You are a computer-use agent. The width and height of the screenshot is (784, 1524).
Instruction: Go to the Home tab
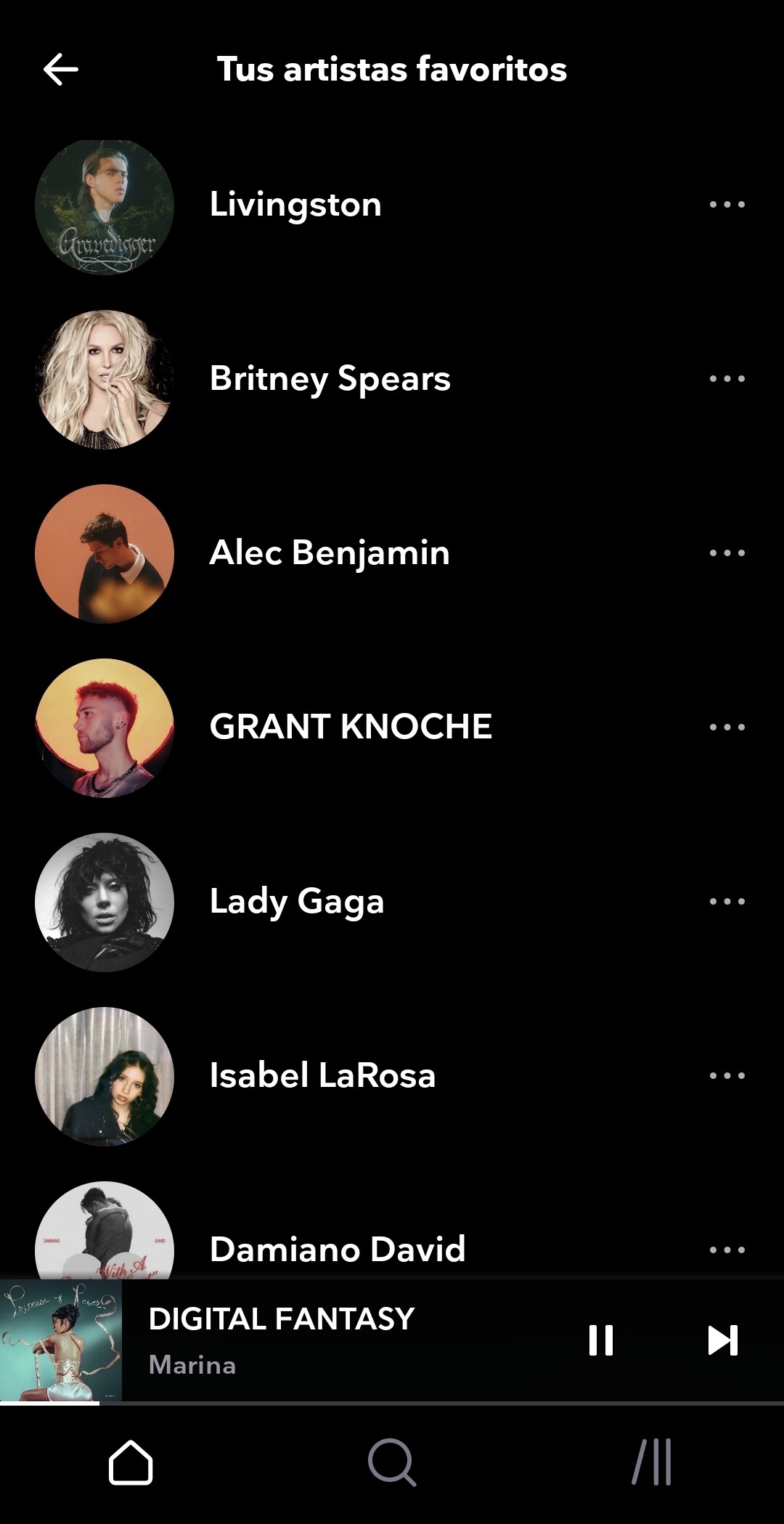tap(131, 1462)
